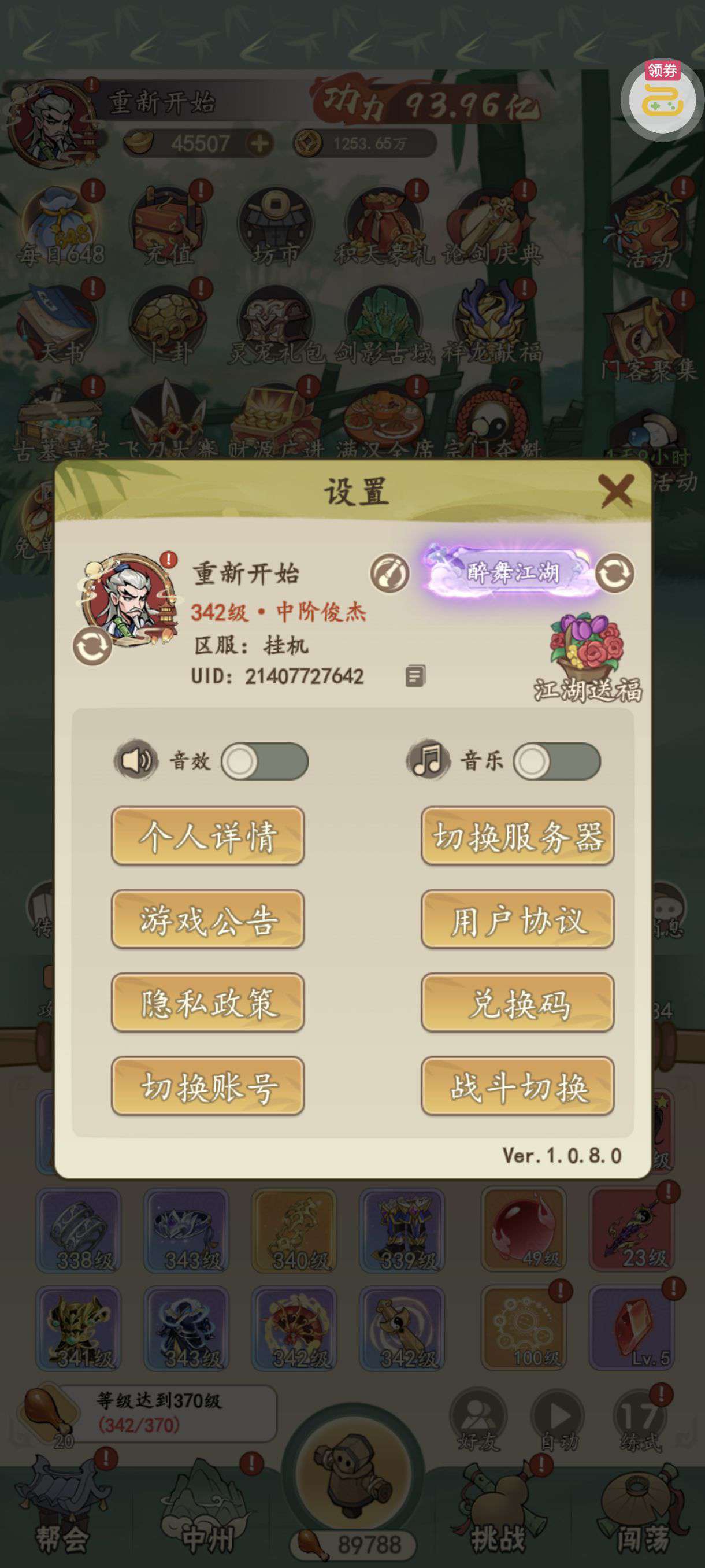Open 江湖送福 flower basket
This screenshot has width=705, height=1568.
pyautogui.click(x=588, y=658)
